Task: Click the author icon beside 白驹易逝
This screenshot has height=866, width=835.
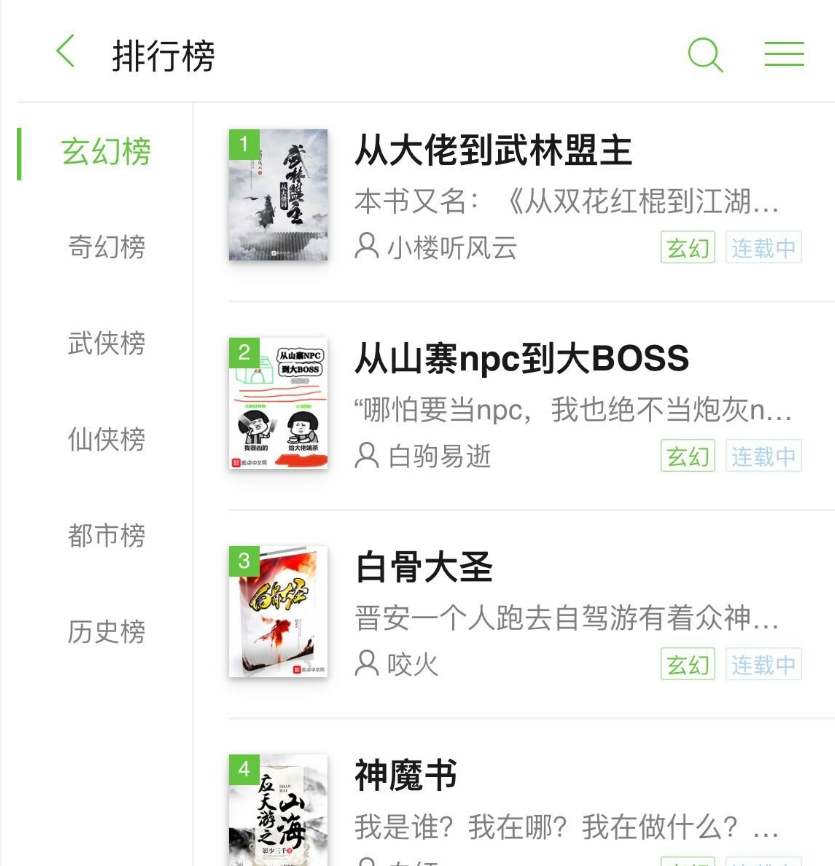Action: click(364, 456)
